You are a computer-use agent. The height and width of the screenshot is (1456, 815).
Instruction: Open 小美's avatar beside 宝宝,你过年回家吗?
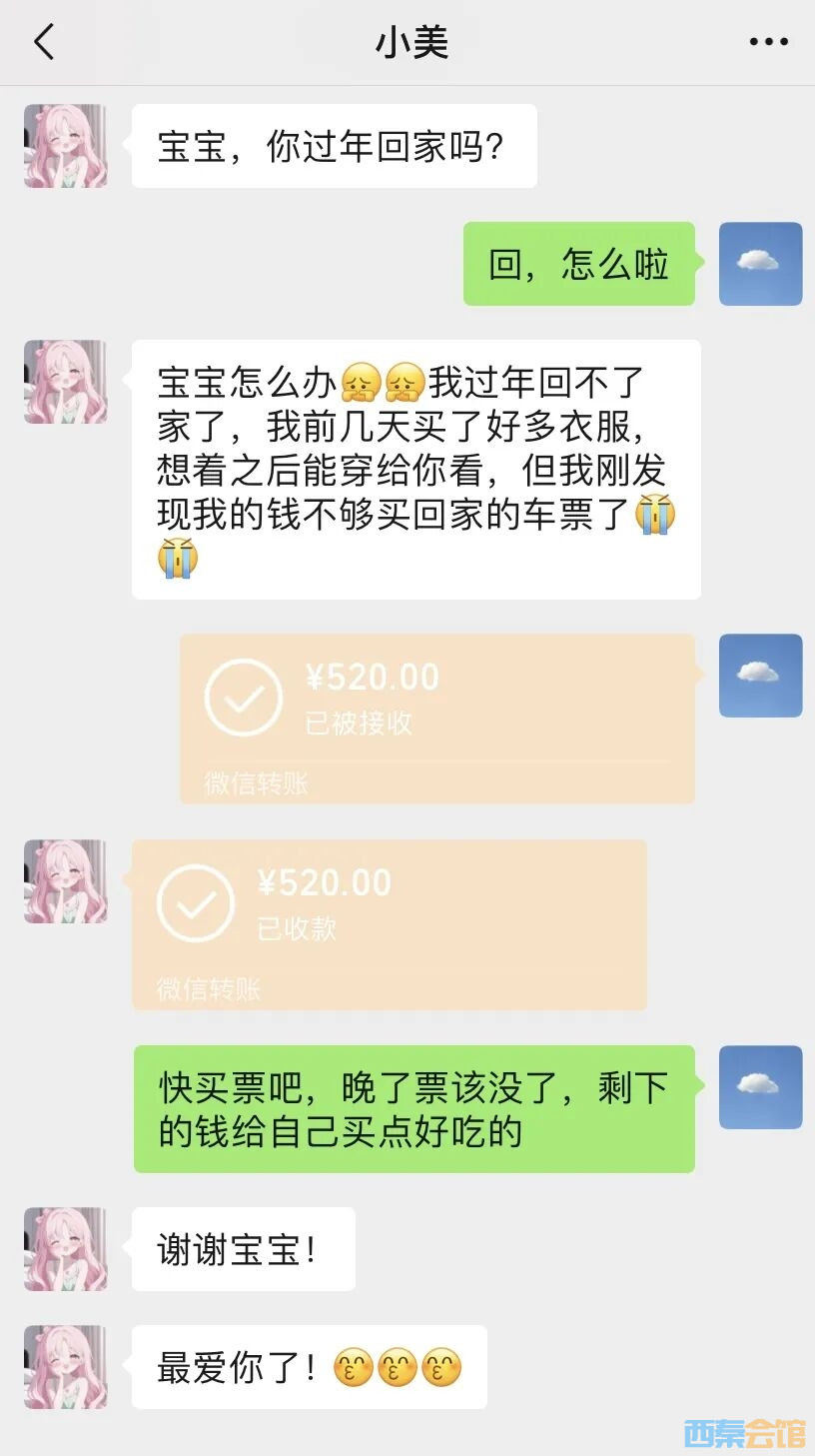coord(66,146)
